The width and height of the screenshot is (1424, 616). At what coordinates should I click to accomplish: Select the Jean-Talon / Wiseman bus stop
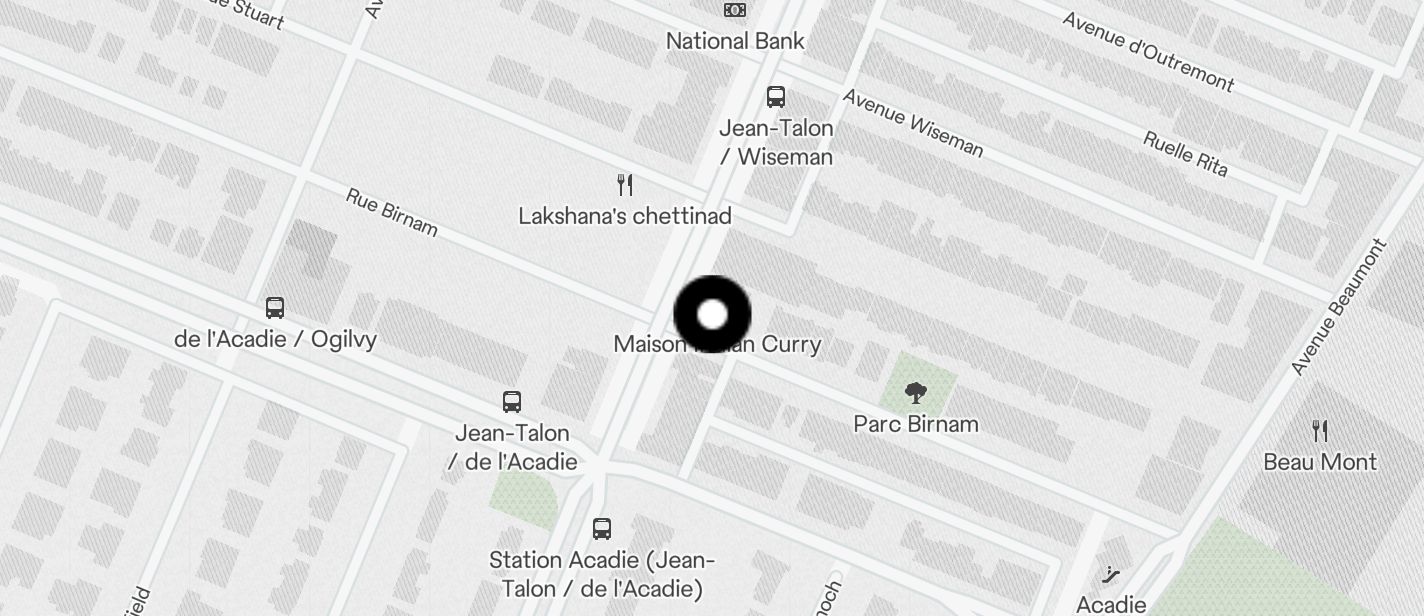click(775, 97)
